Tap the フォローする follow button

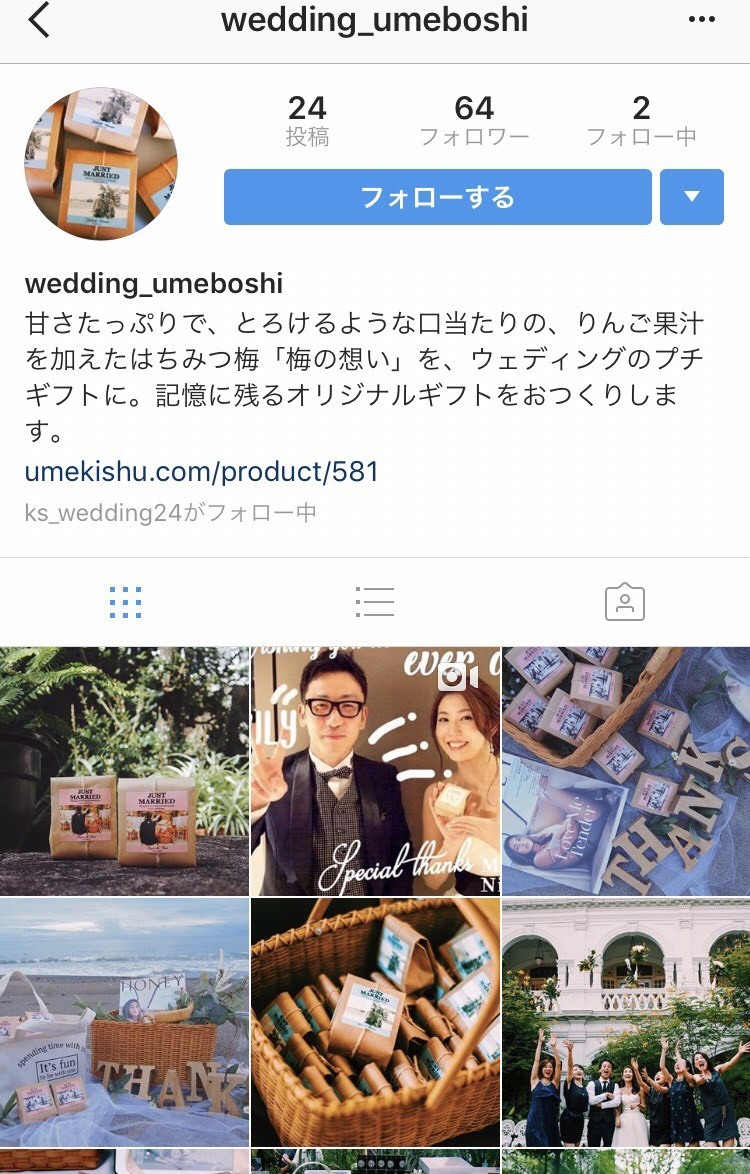click(x=437, y=197)
